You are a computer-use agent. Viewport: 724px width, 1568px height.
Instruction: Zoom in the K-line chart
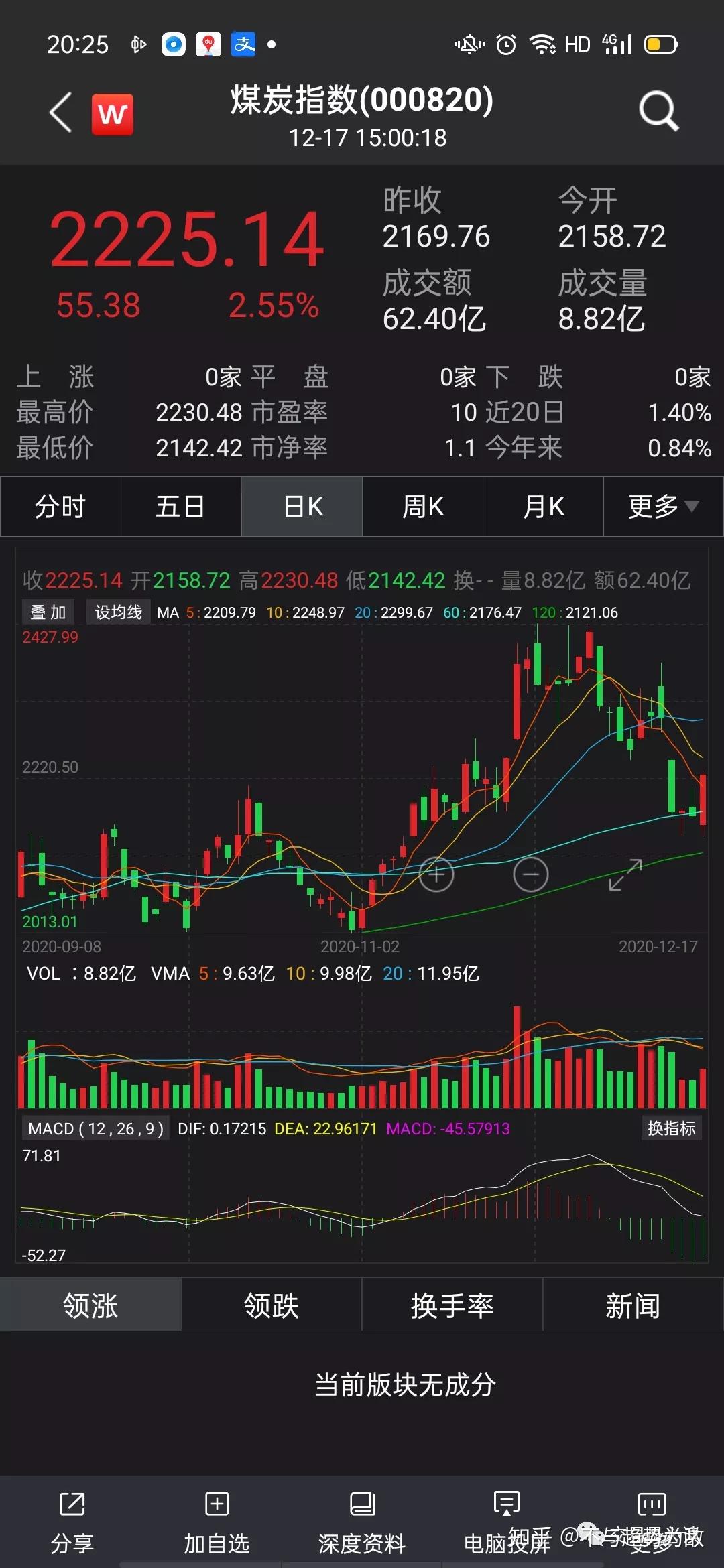(x=436, y=874)
